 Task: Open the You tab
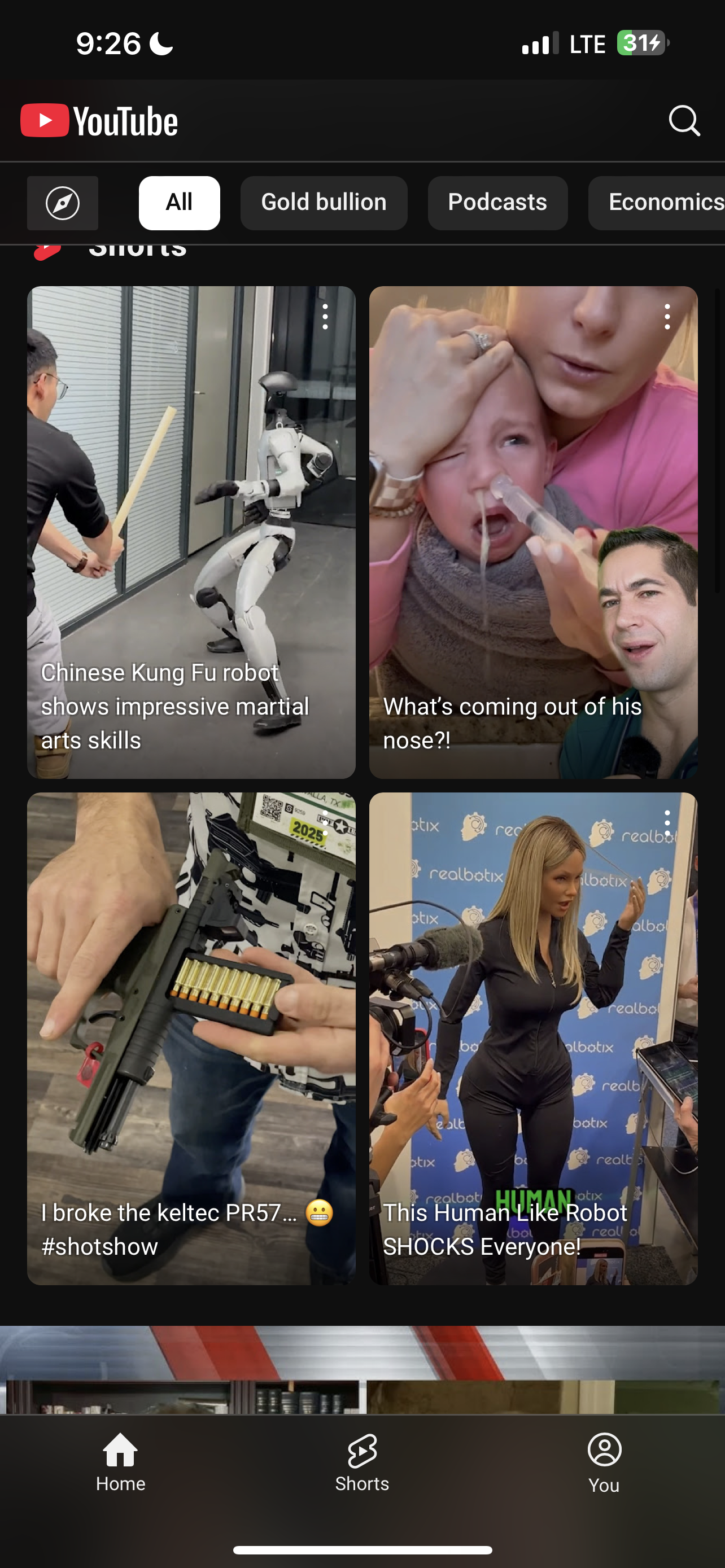(x=604, y=1462)
